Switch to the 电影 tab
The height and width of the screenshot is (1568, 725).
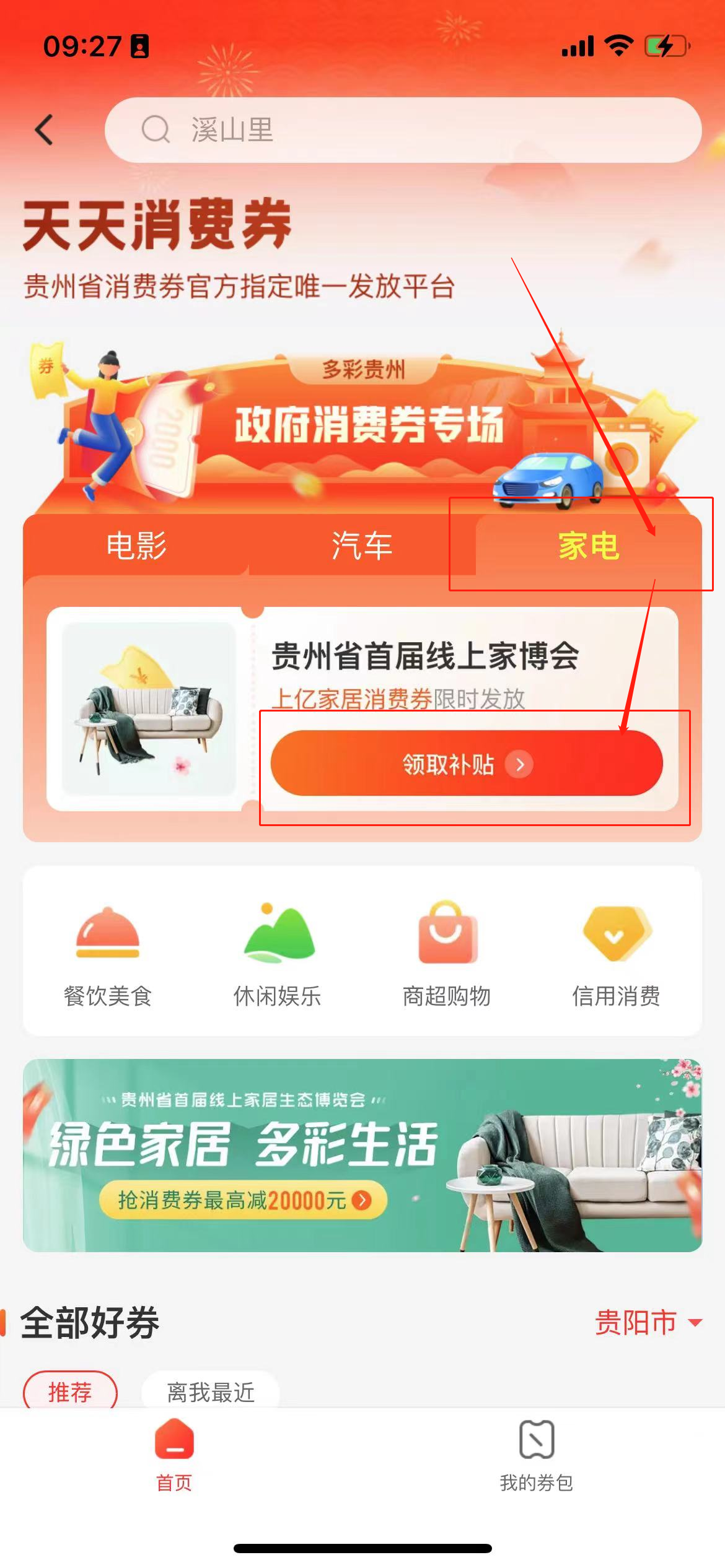pyautogui.click(x=136, y=546)
